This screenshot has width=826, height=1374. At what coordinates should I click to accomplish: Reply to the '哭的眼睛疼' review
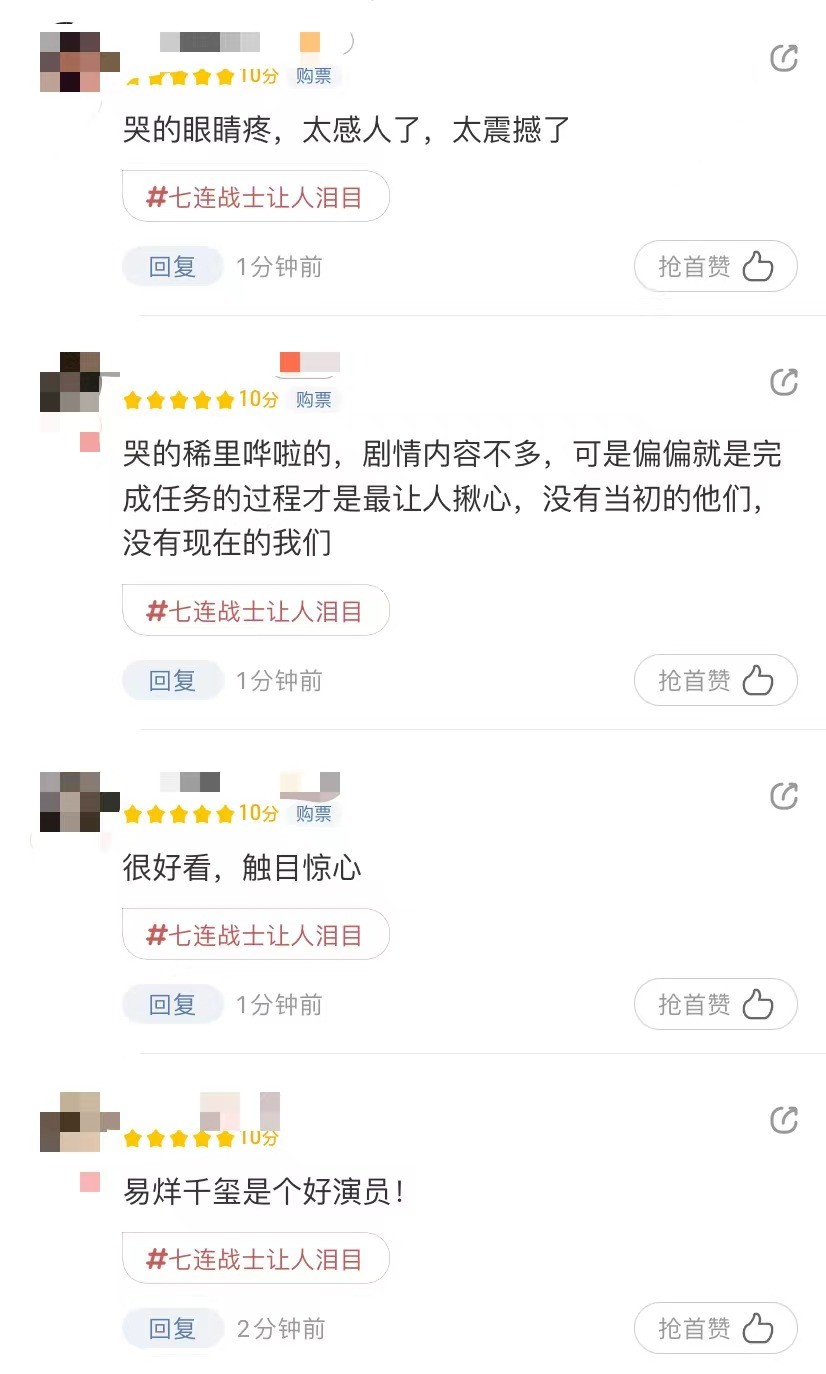(172, 267)
